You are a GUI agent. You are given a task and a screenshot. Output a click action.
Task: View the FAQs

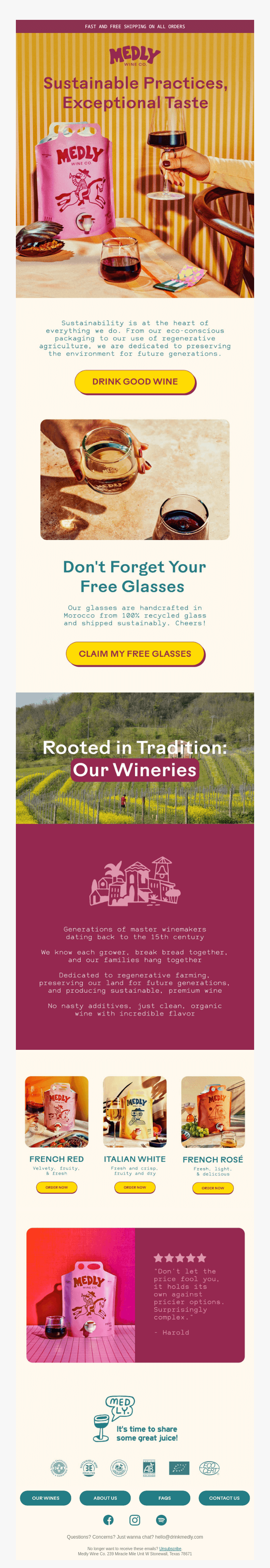point(165,1498)
